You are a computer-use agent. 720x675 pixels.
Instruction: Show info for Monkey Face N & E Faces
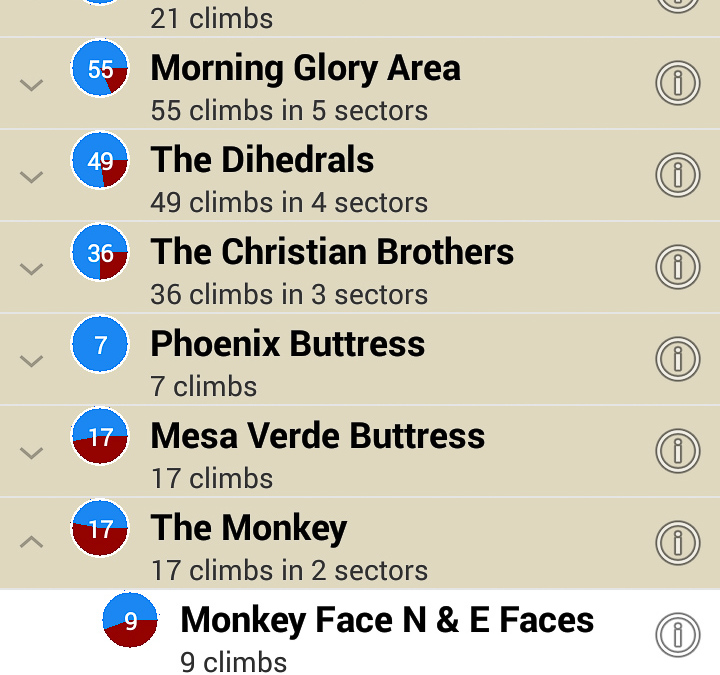[677, 635]
